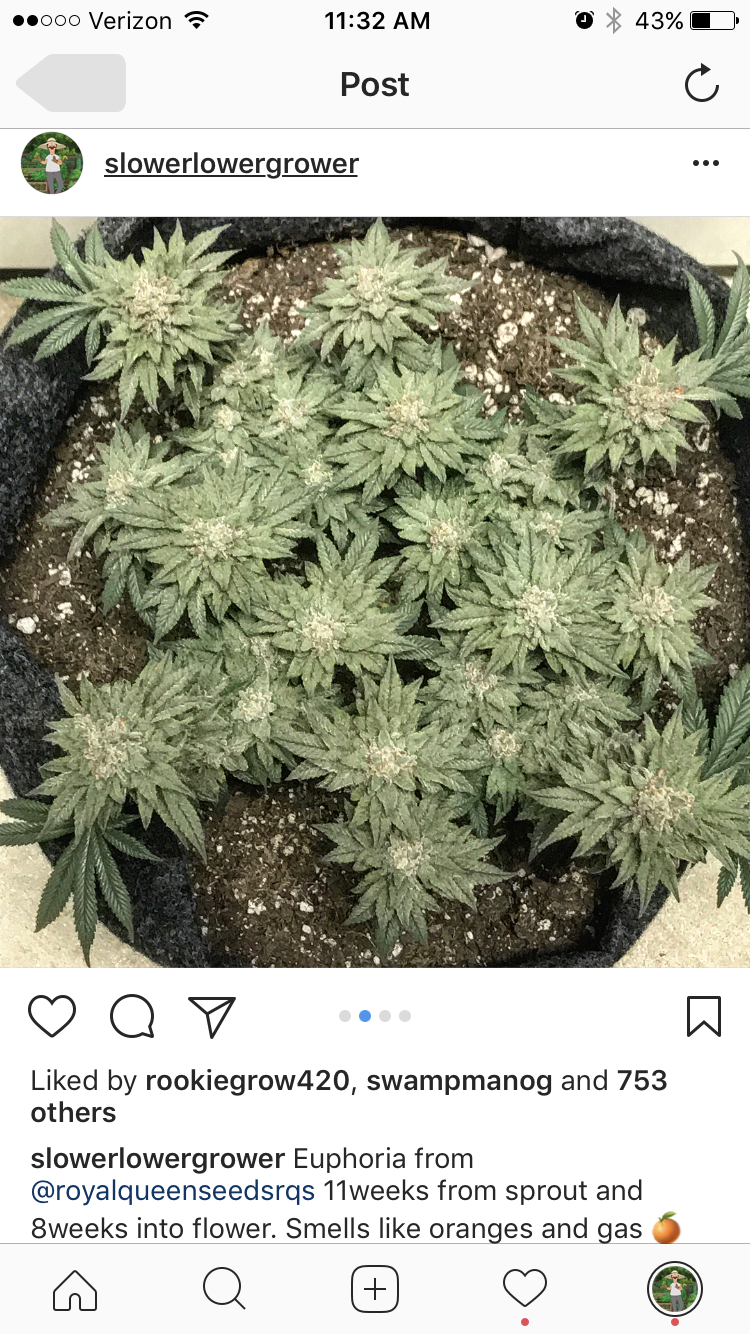Open the three-dot post options menu

pyautogui.click(x=706, y=164)
